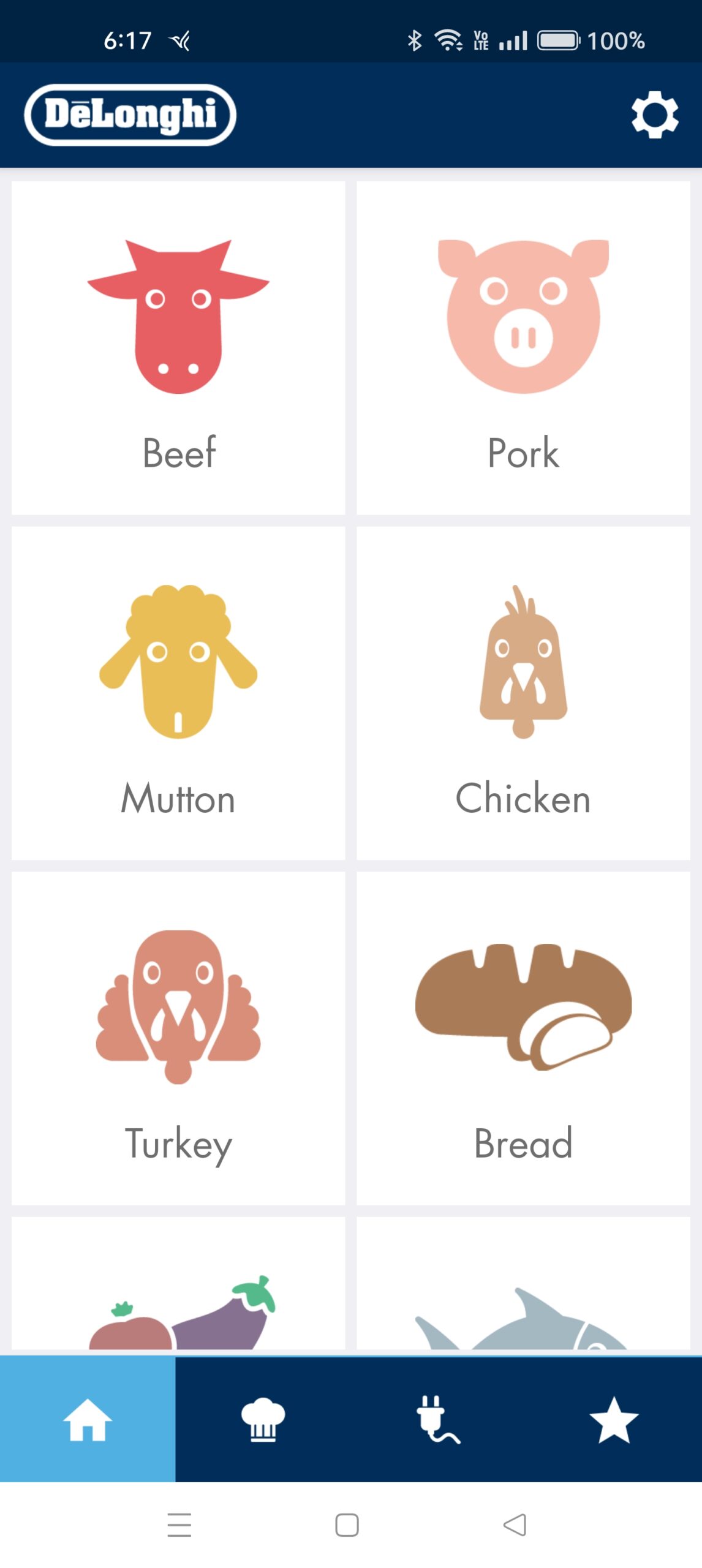Switch to the Home tab

(x=88, y=1419)
